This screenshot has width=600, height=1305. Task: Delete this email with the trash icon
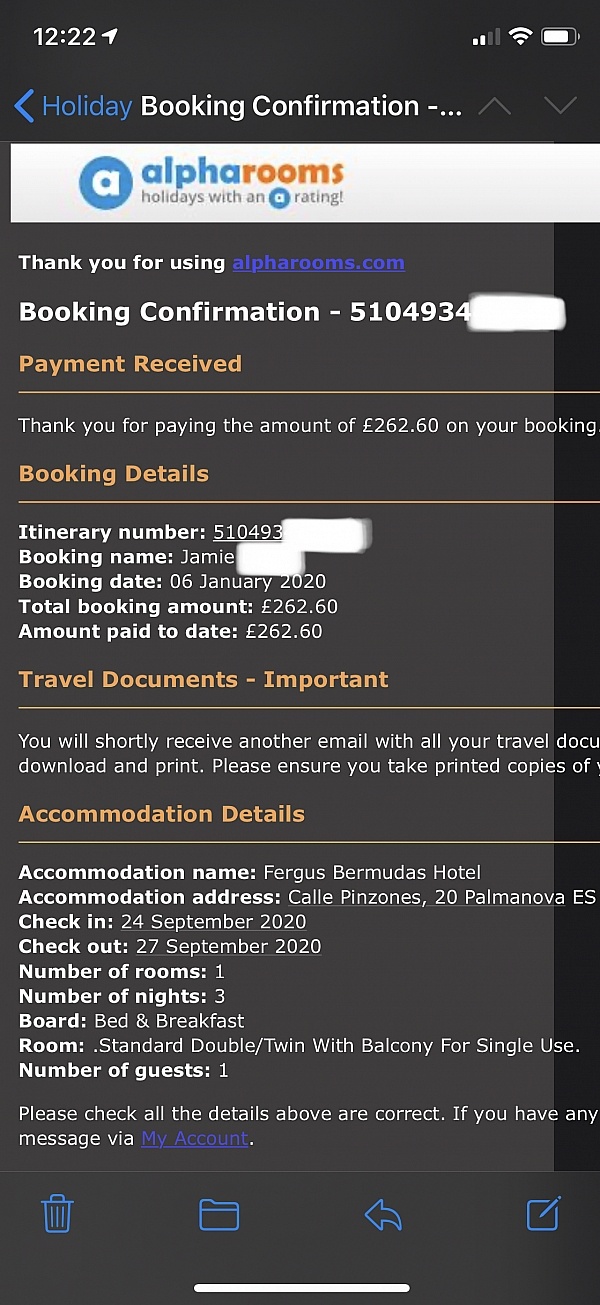57,1214
